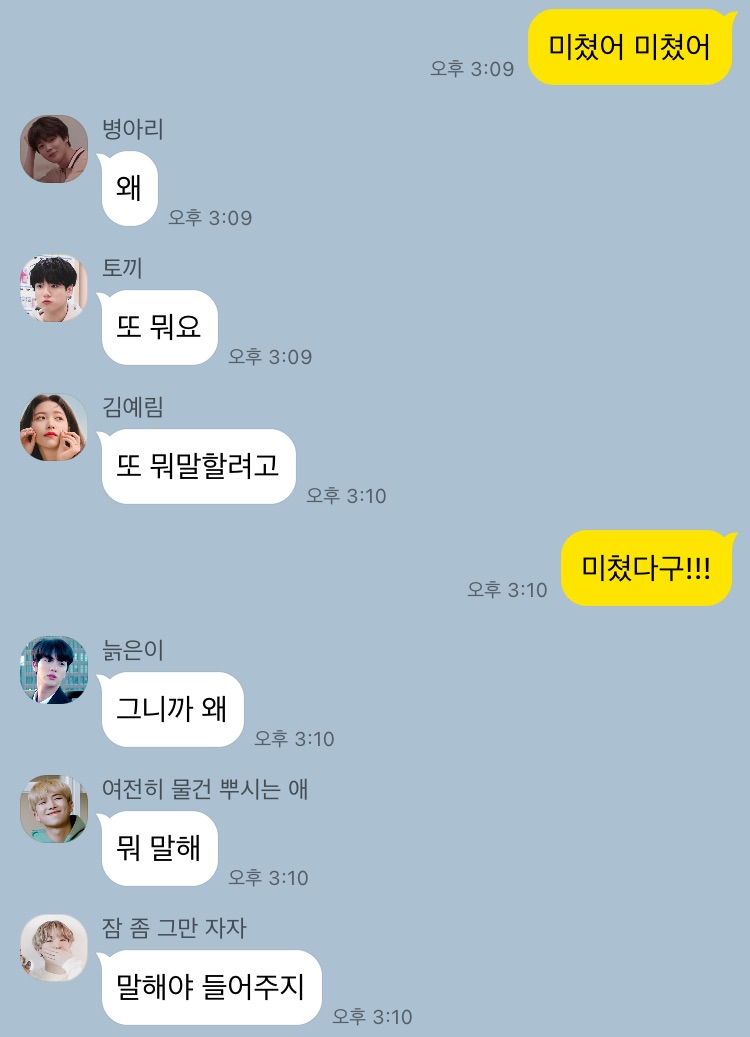The height and width of the screenshot is (1037, 750).
Task: Open 여전히 물건 뿌시는 애's avatar
Action: click(54, 809)
